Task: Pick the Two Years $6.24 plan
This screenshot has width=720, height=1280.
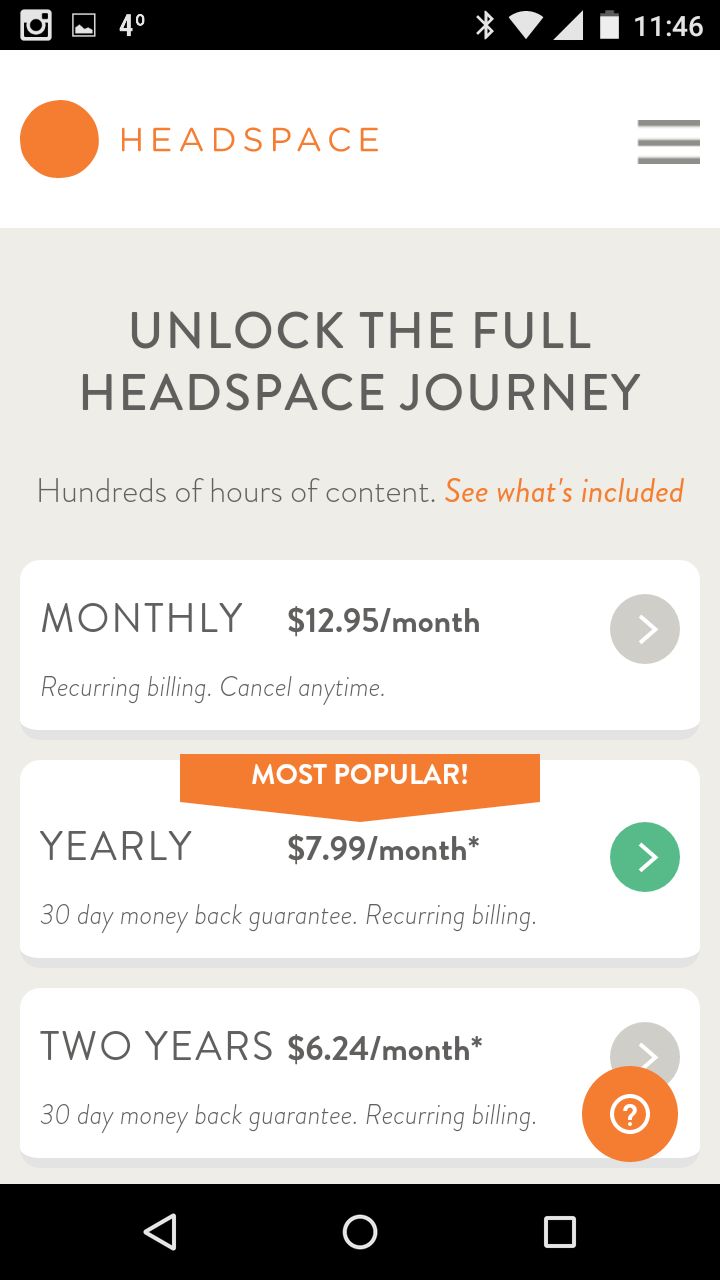Action: pyautogui.click(x=360, y=1074)
